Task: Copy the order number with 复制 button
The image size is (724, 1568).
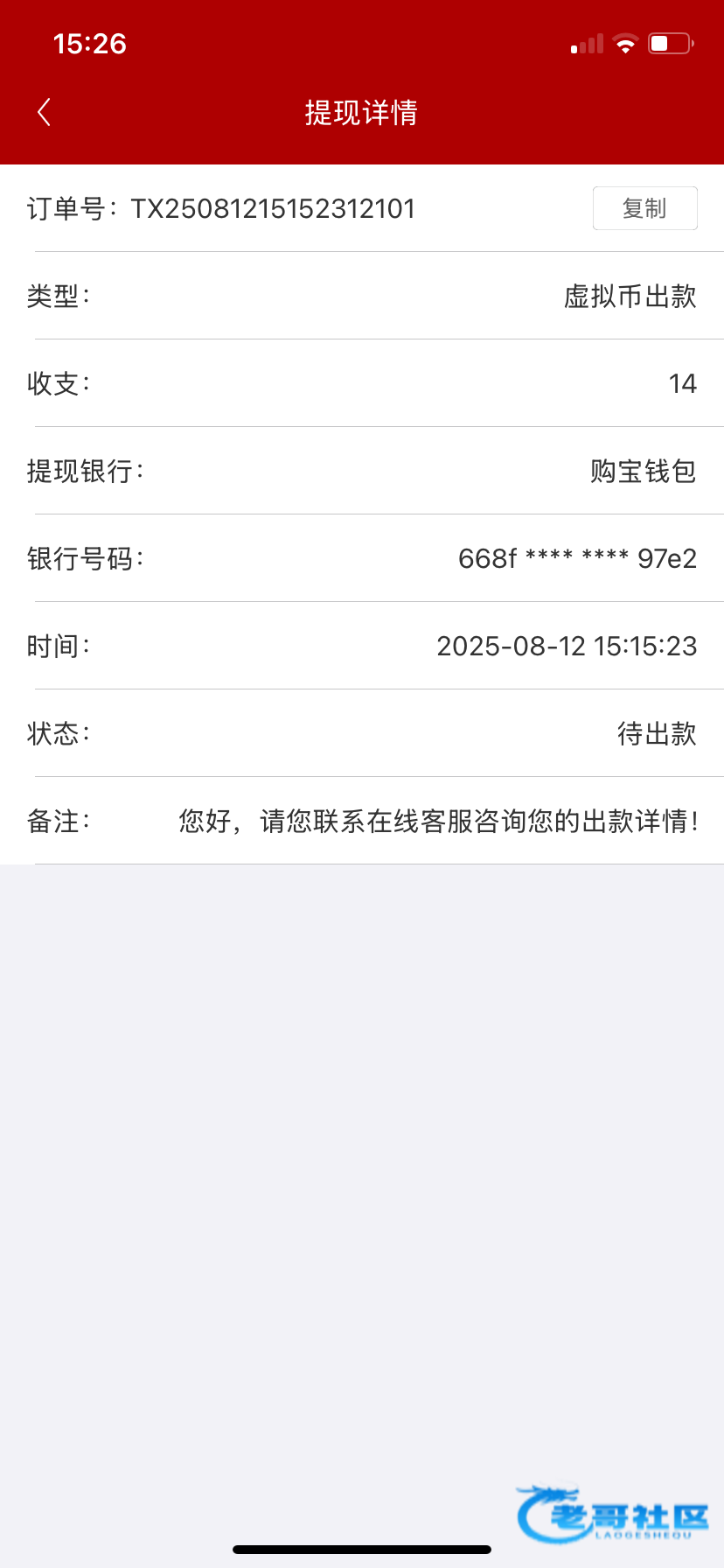Action: pyautogui.click(x=644, y=208)
